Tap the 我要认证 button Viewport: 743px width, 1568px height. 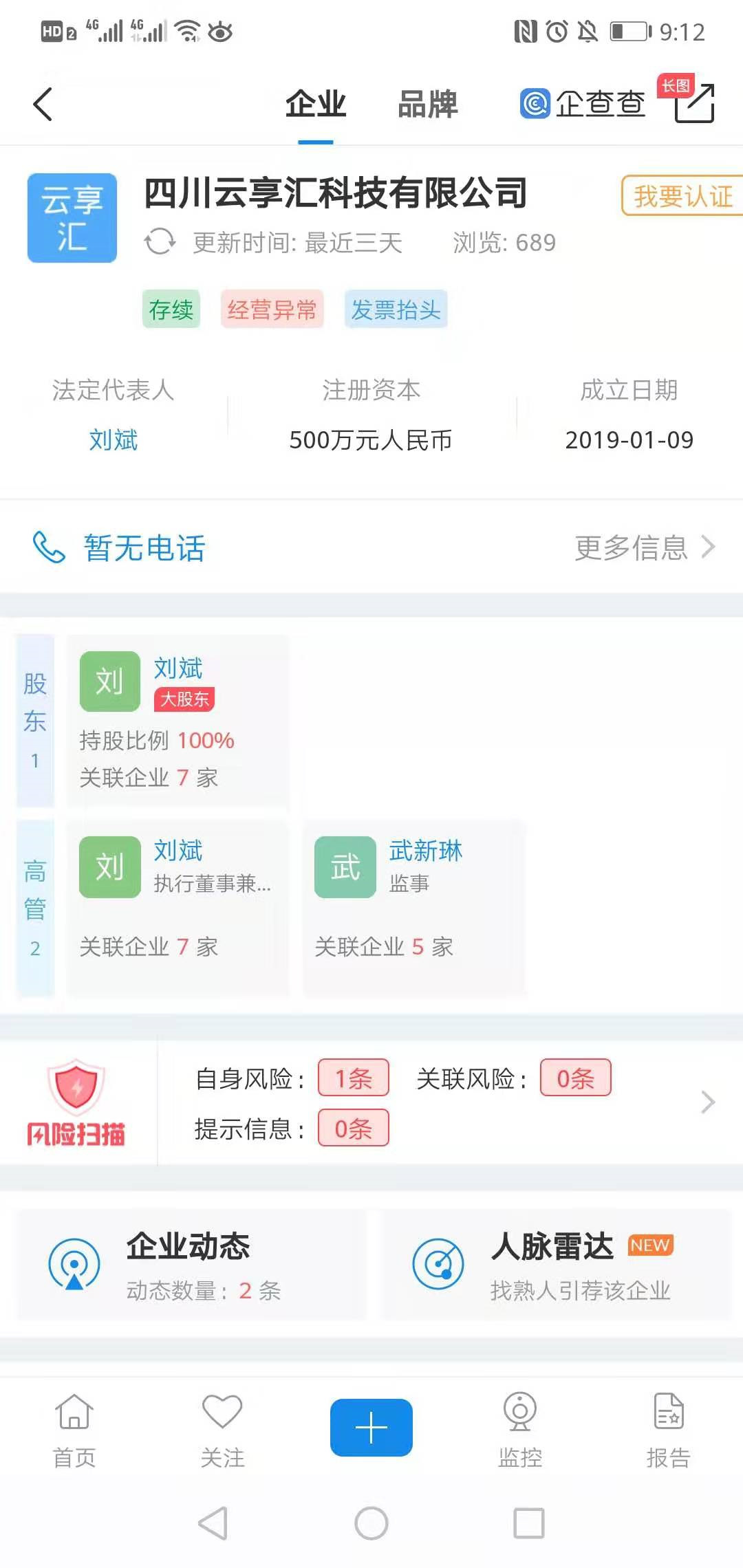[681, 196]
